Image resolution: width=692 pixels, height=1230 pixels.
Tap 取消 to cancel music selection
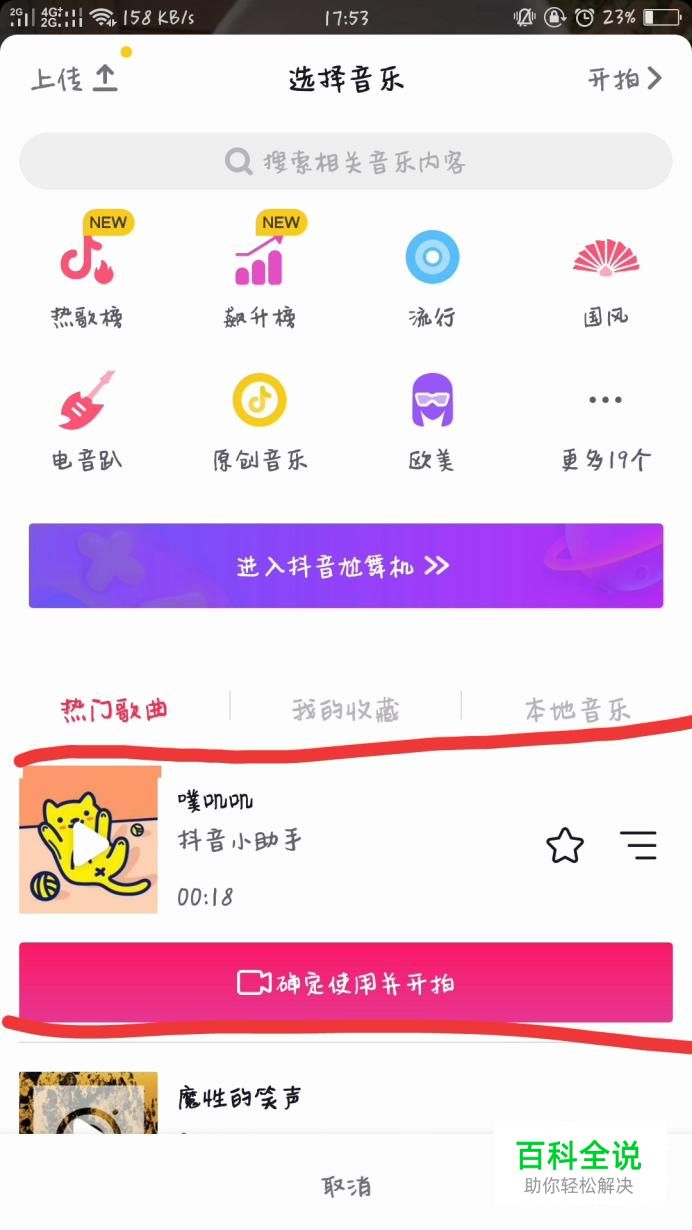click(x=346, y=1186)
